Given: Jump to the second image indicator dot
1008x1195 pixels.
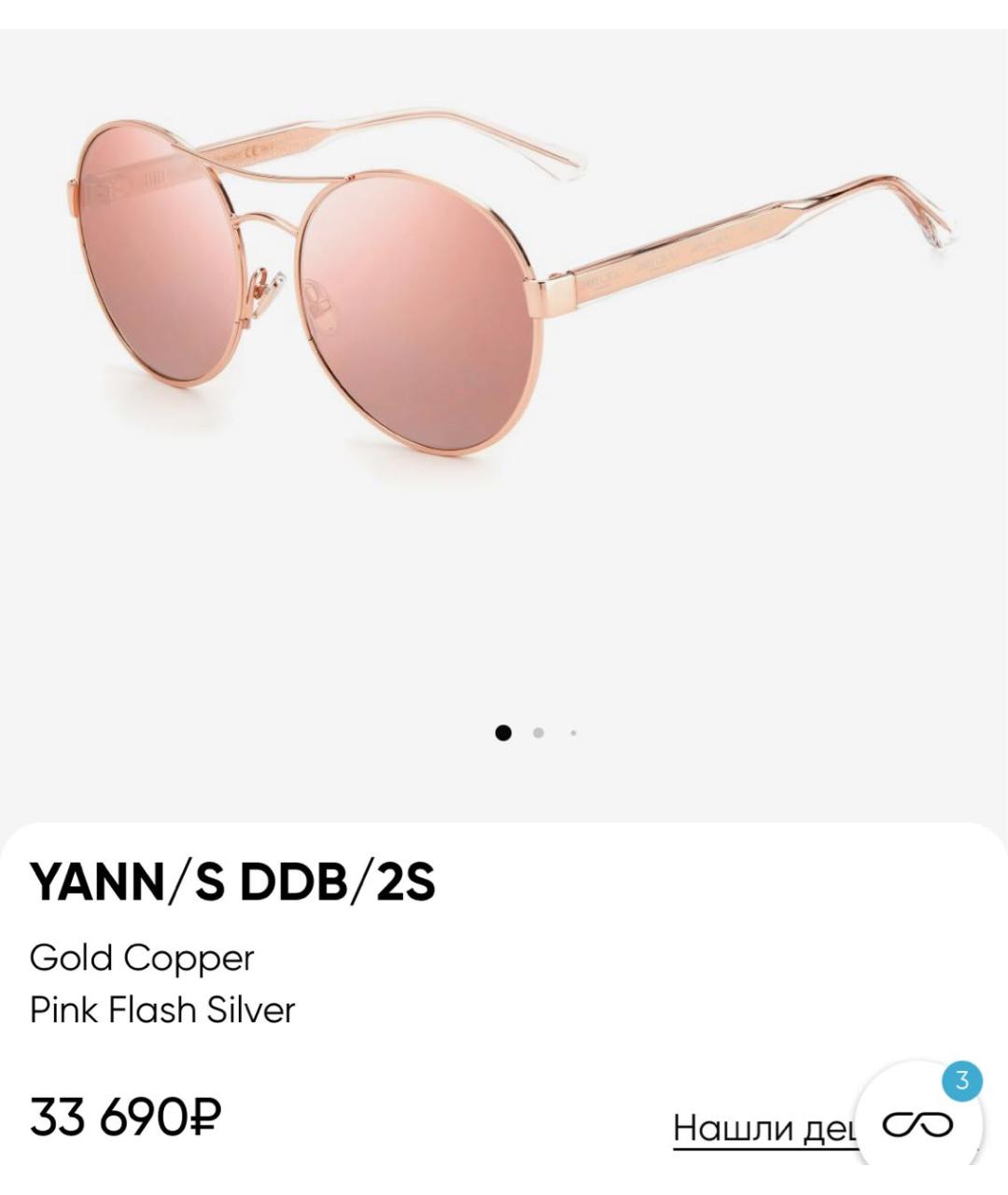Looking at the screenshot, I should tap(539, 733).
